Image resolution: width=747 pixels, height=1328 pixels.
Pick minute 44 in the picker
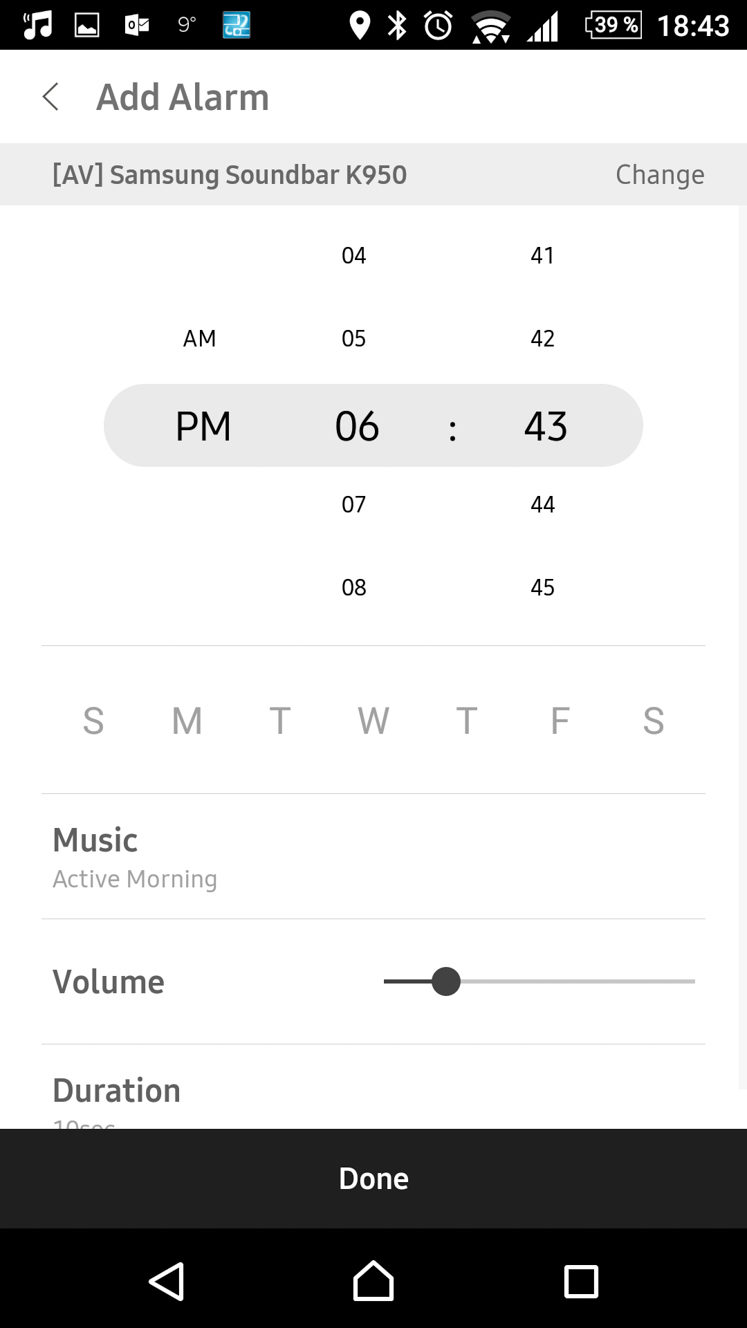542,504
